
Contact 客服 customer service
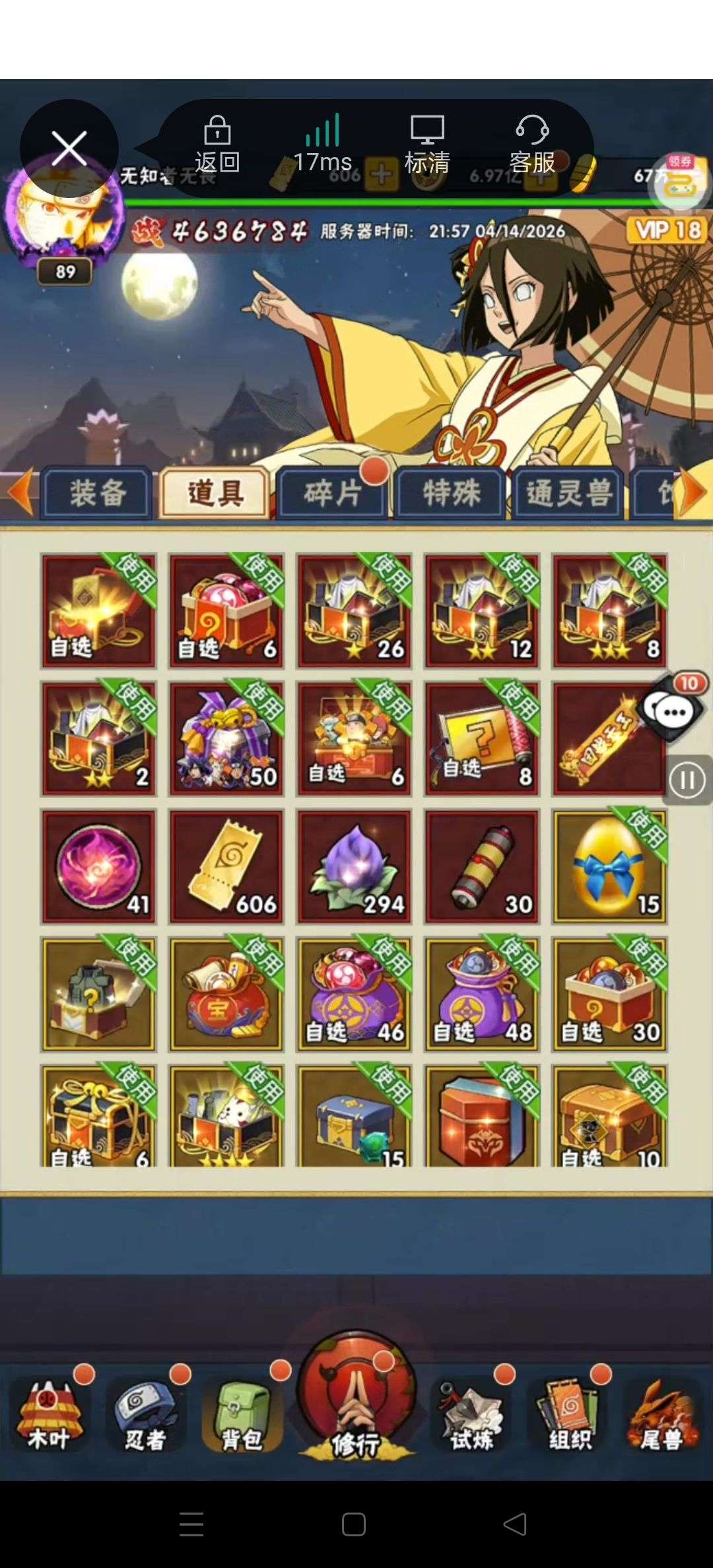click(x=532, y=145)
